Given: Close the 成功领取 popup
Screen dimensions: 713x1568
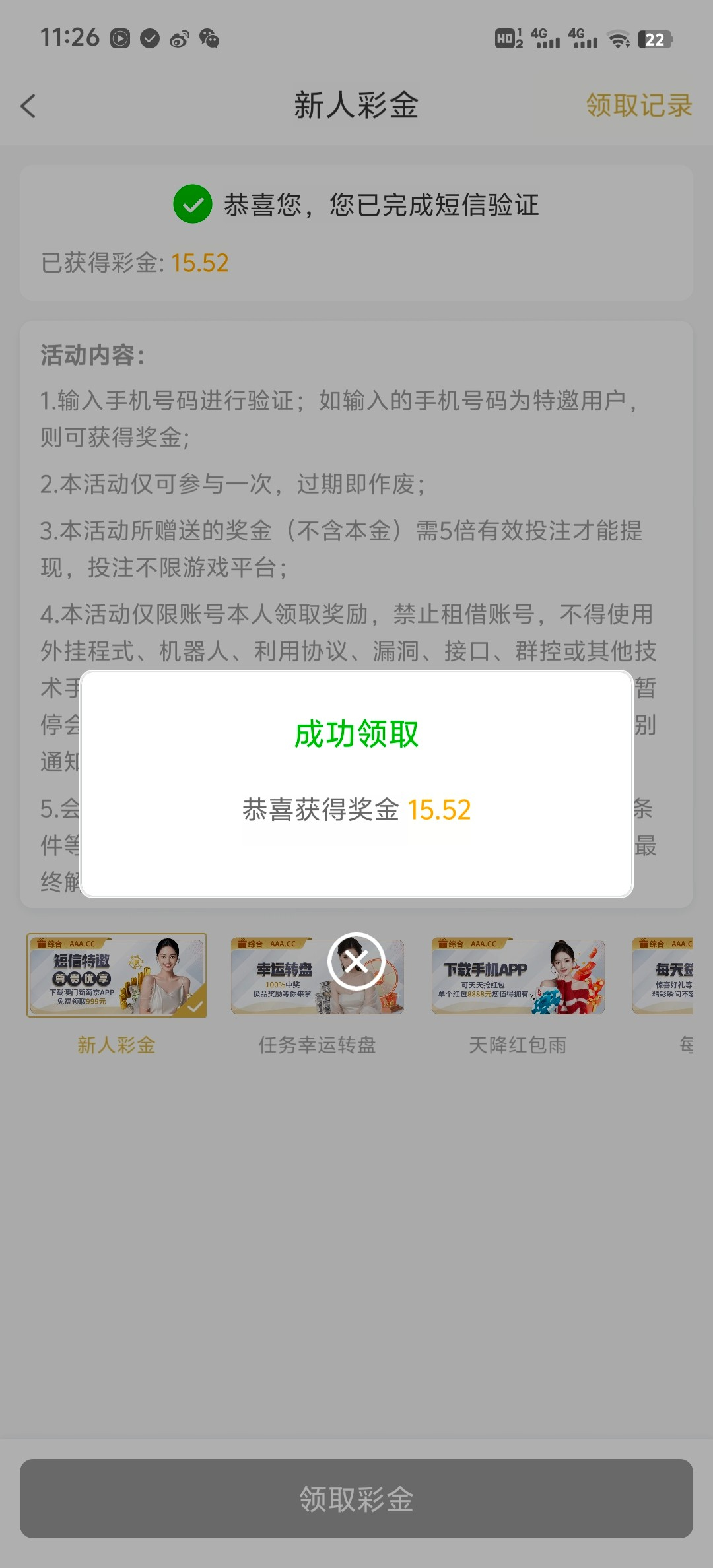Looking at the screenshot, I should [356, 962].
